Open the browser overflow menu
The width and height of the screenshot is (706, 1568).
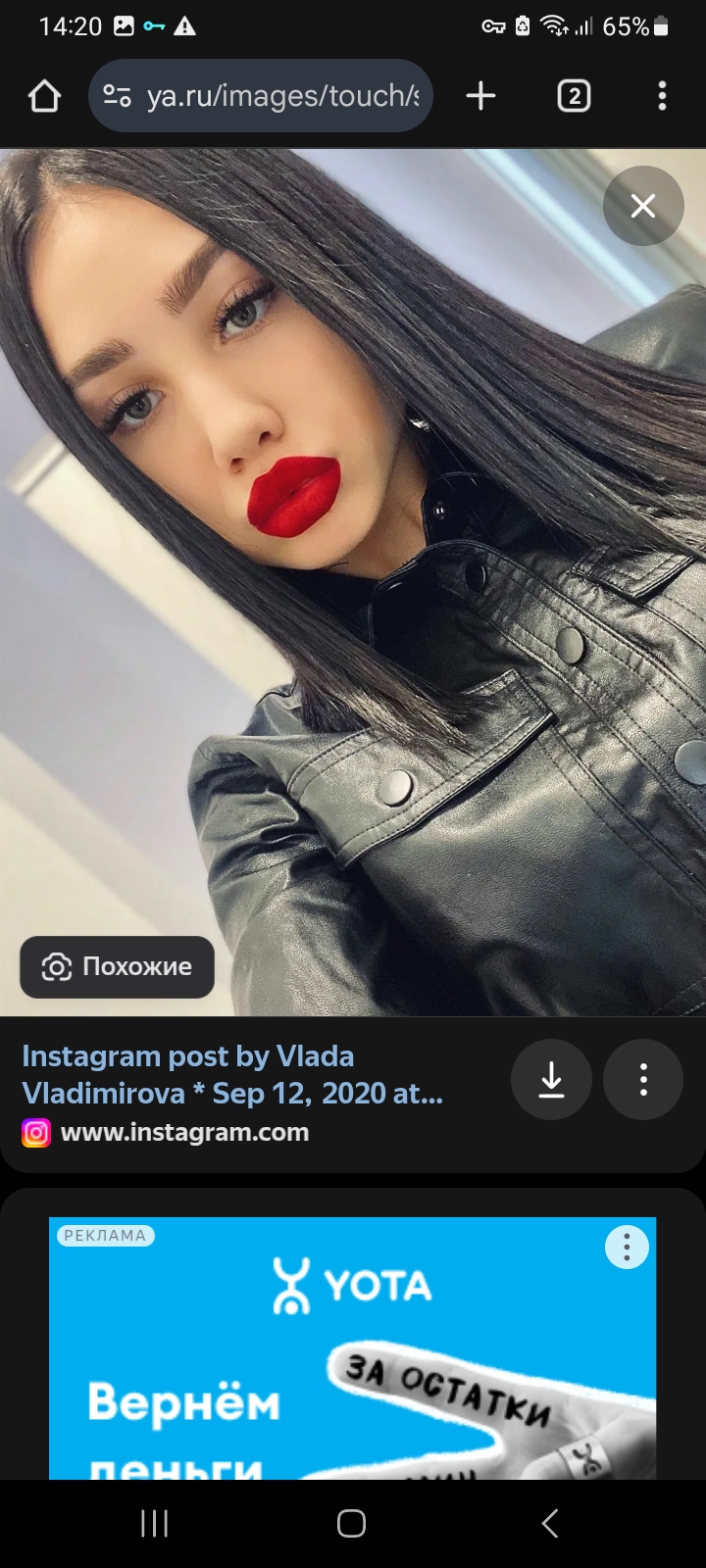(x=662, y=96)
